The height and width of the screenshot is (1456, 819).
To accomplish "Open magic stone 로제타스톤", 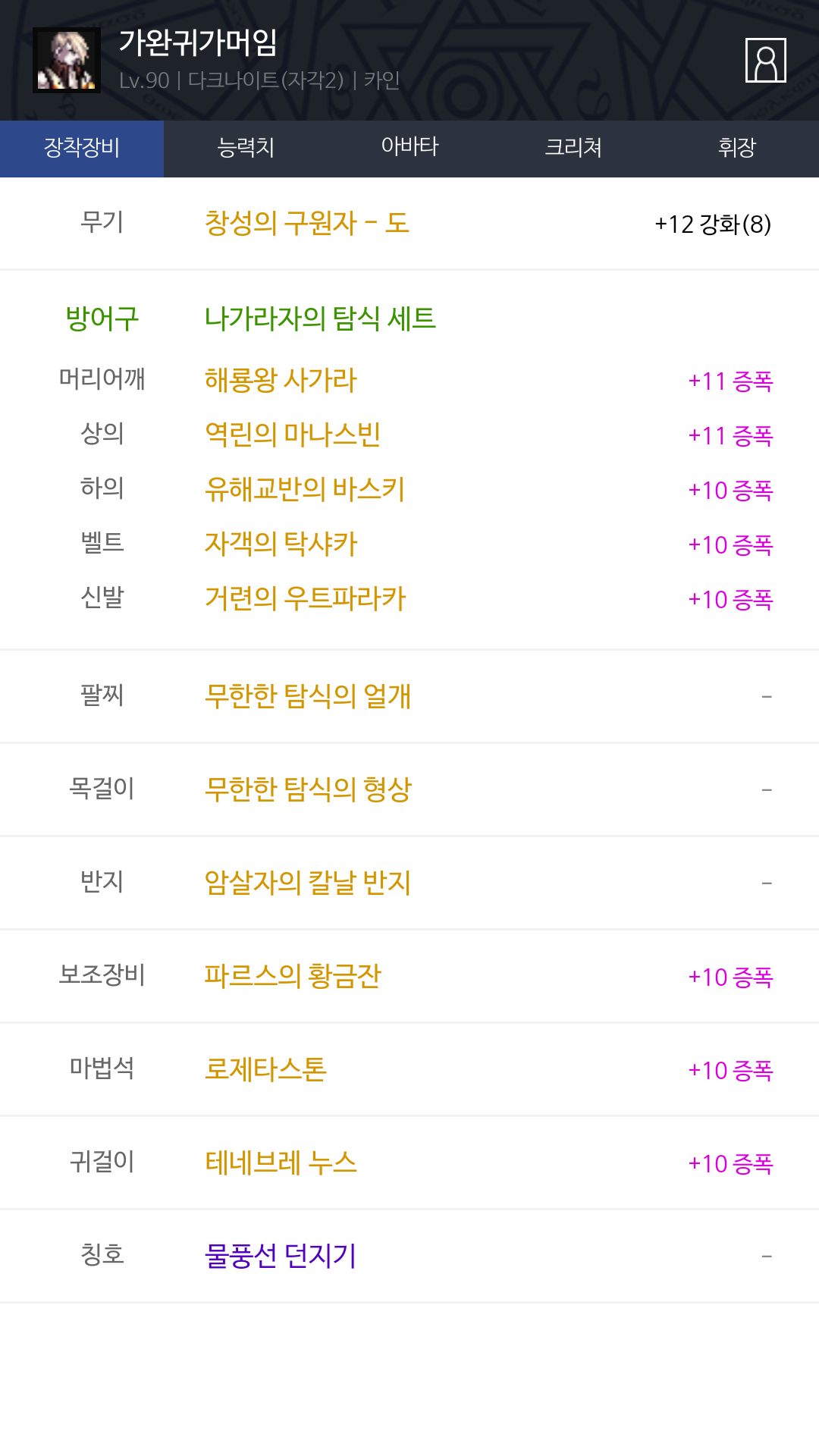I will point(265,1069).
